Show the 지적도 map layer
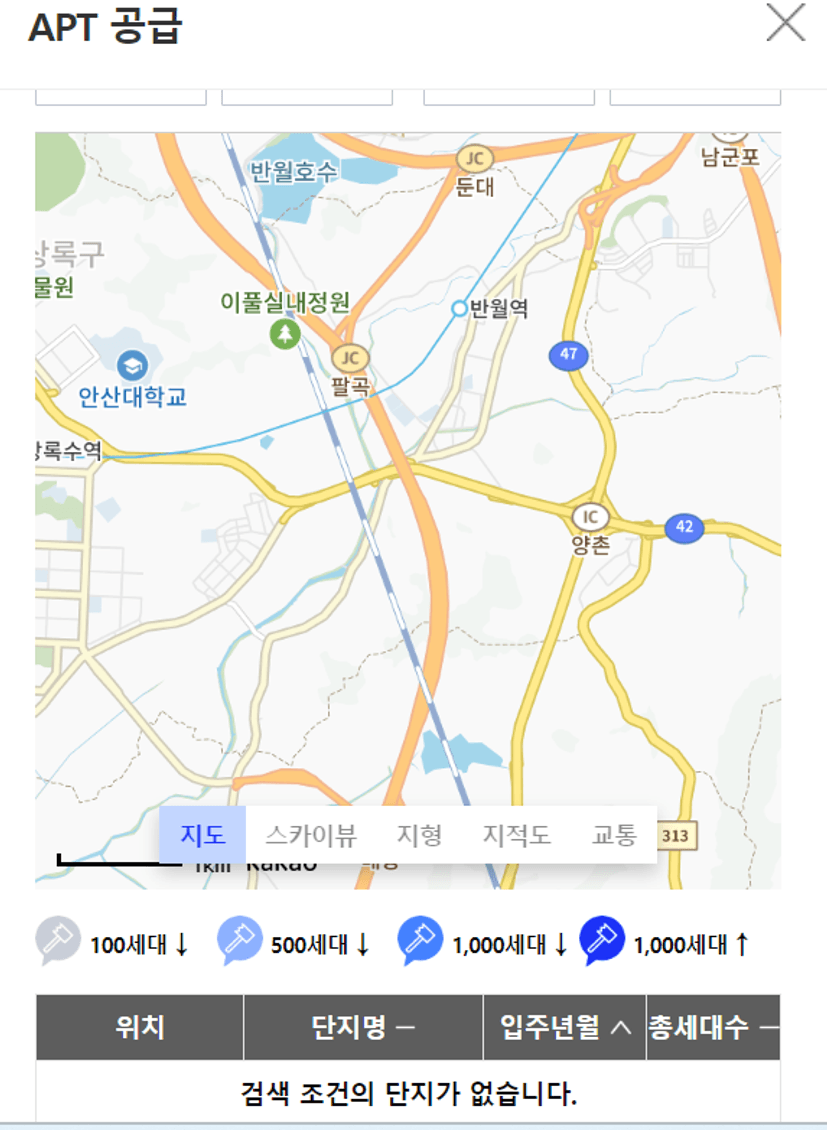 coord(516,835)
